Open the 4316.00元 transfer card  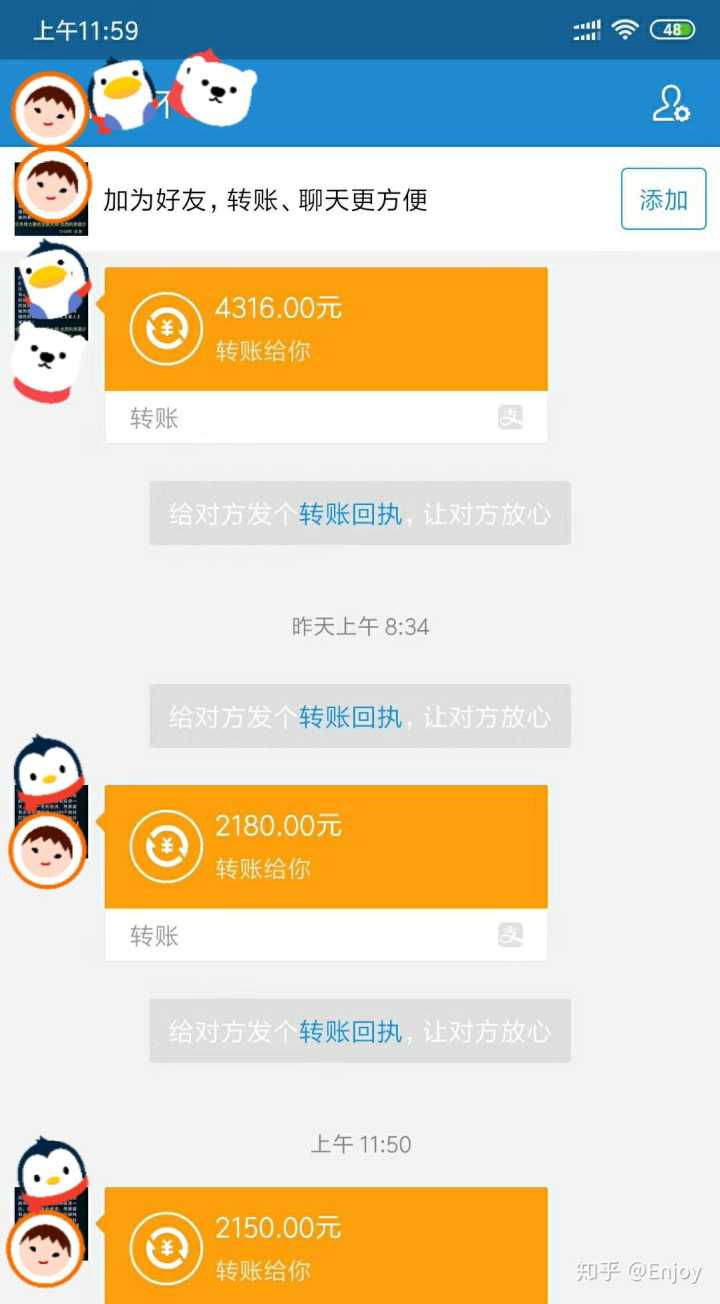[326, 329]
